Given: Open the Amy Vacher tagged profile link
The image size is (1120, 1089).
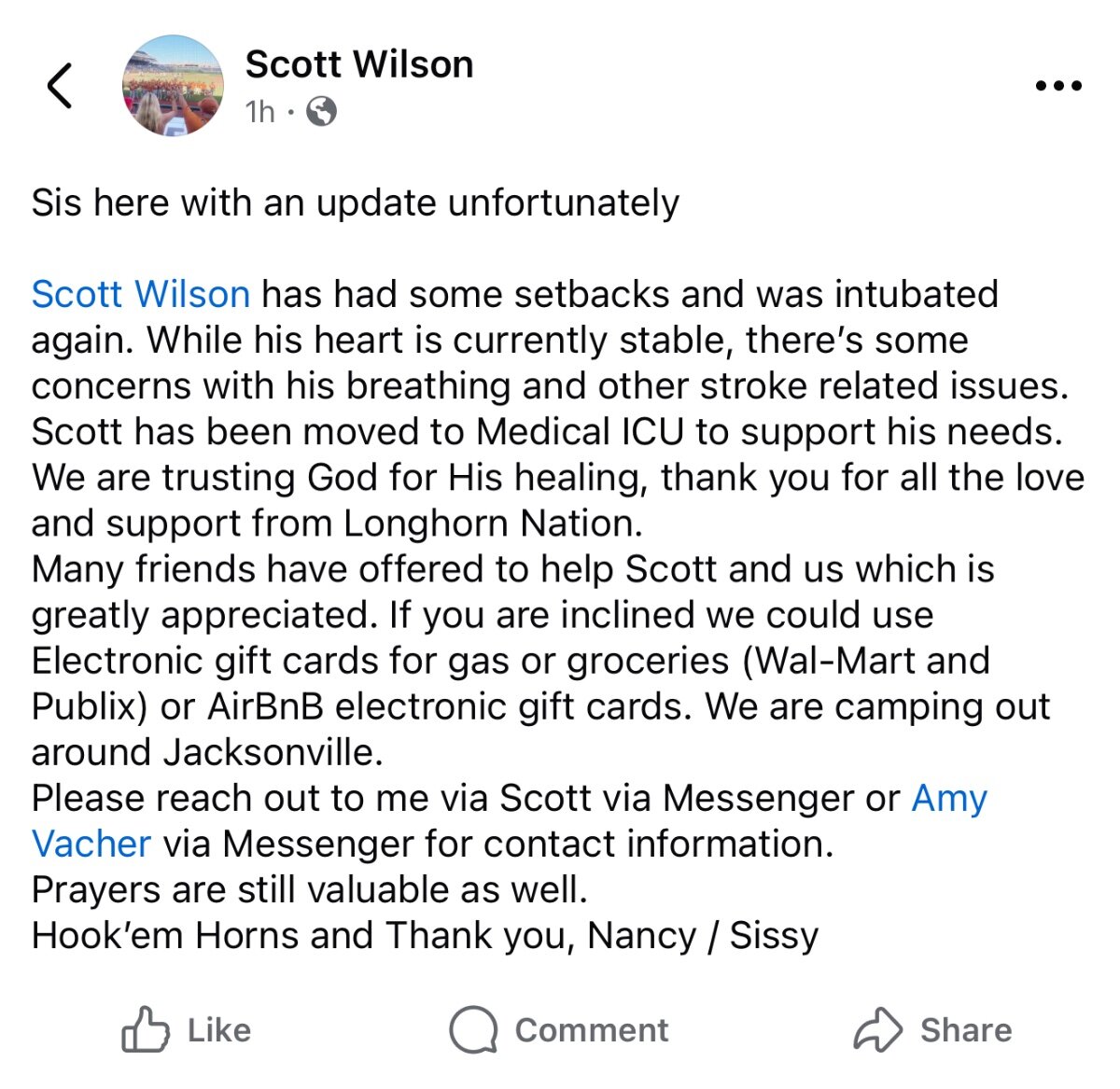Looking at the screenshot, I should click(948, 799).
